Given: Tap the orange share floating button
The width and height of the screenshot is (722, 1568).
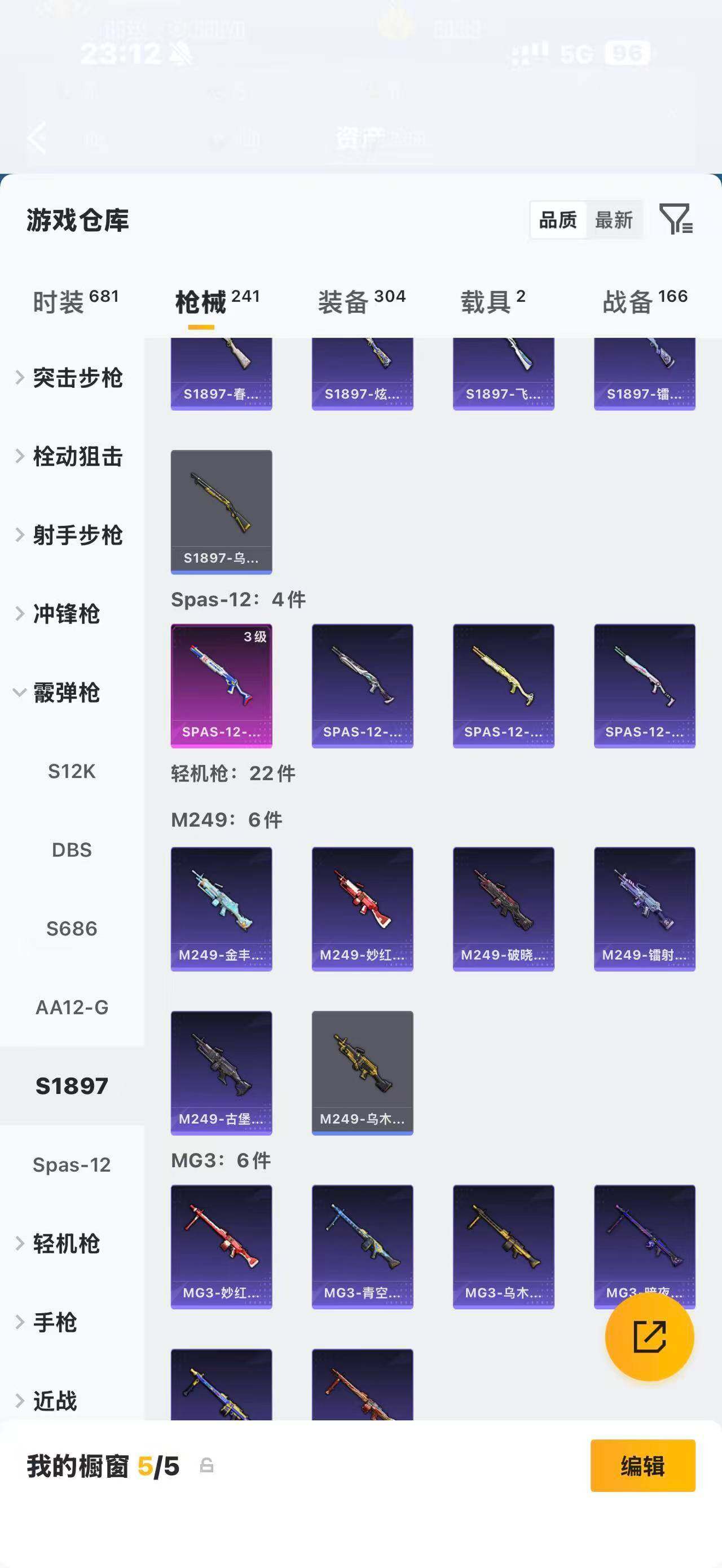Looking at the screenshot, I should [650, 1337].
